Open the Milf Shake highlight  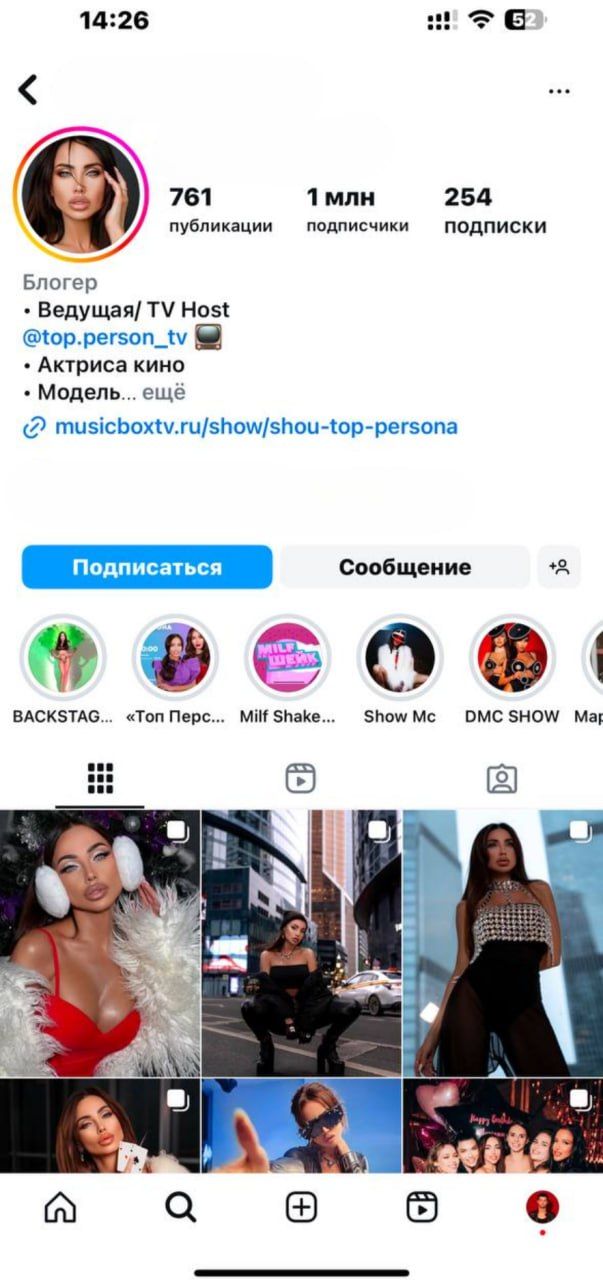click(288, 658)
